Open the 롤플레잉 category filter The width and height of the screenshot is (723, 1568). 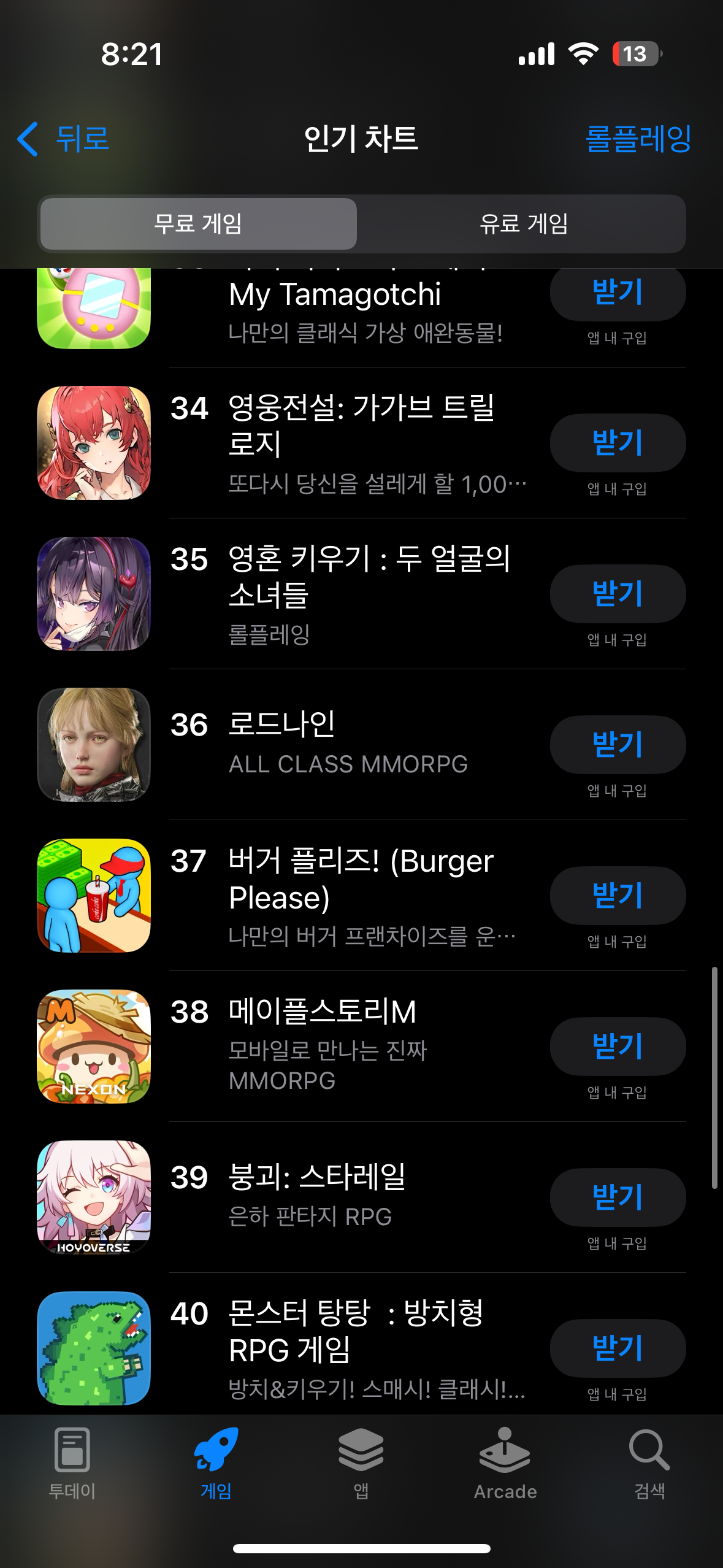pyautogui.click(x=638, y=139)
